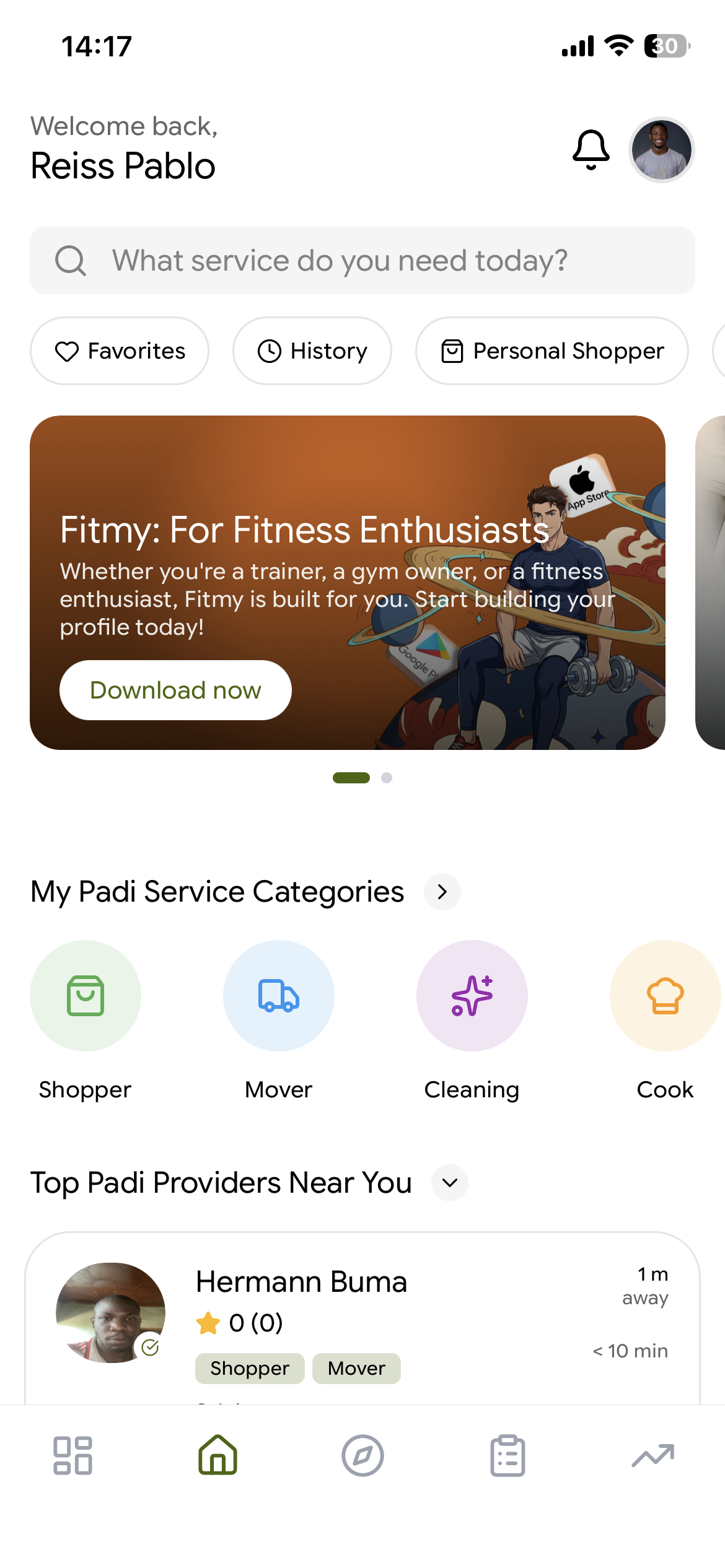Expand Top Padi Providers Near You dropdown
725x1568 pixels.
click(450, 1183)
